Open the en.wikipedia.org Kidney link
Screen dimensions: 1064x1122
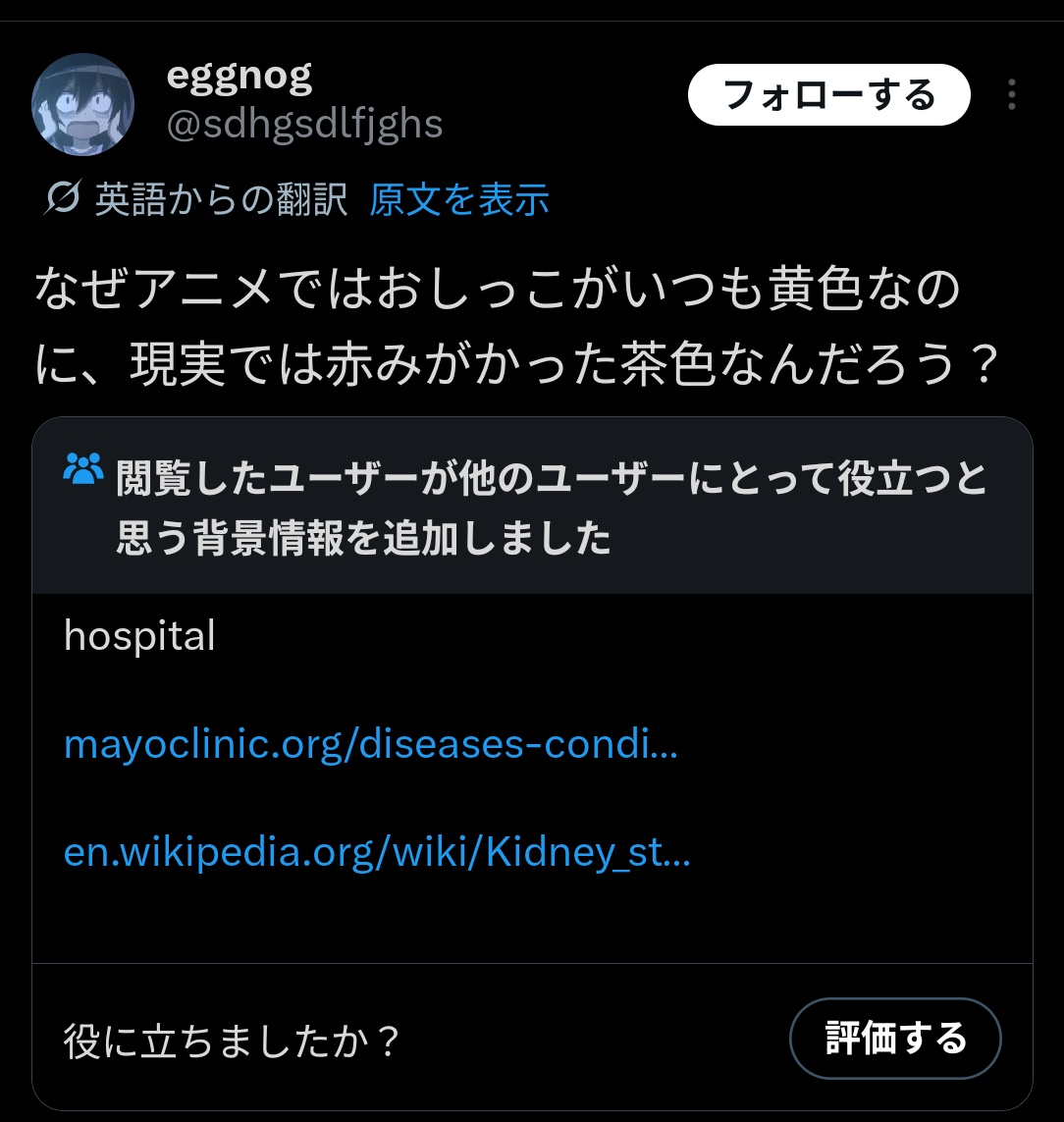click(377, 852)
